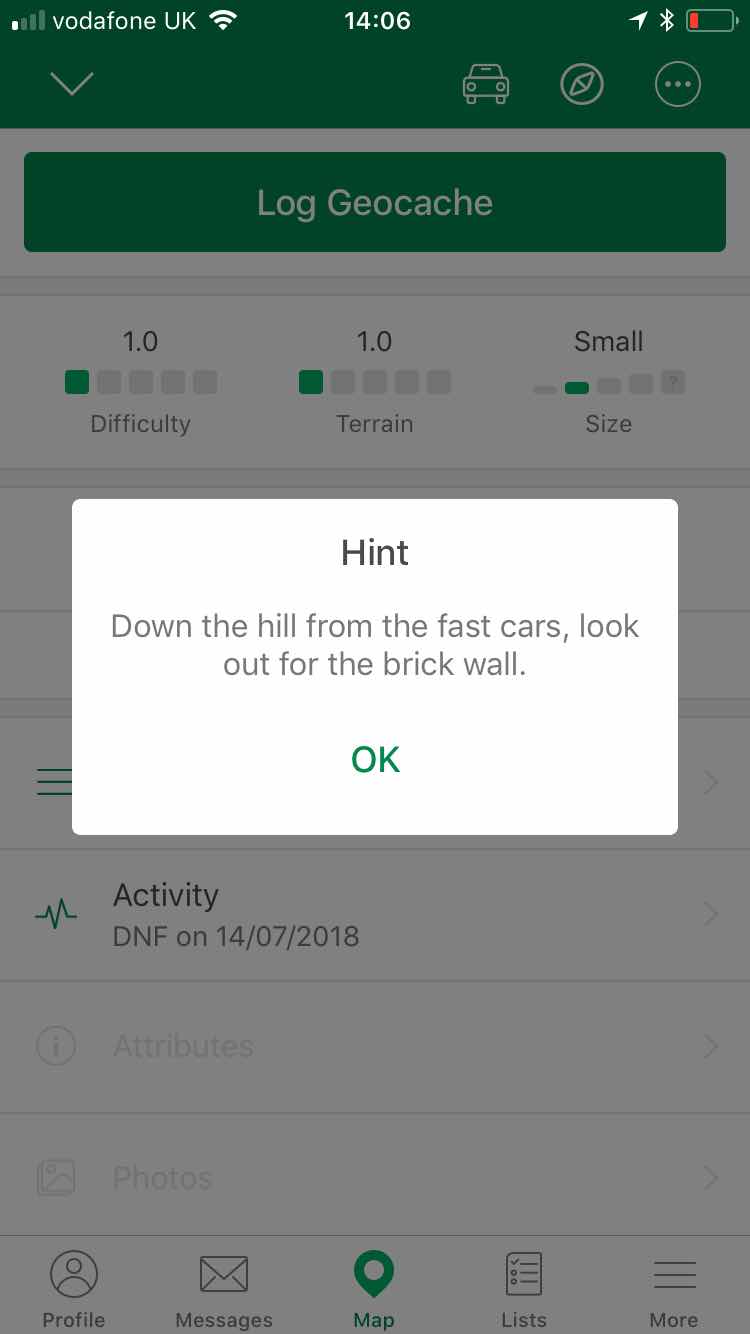Switch to the Profile tab

coord(74,1290)
